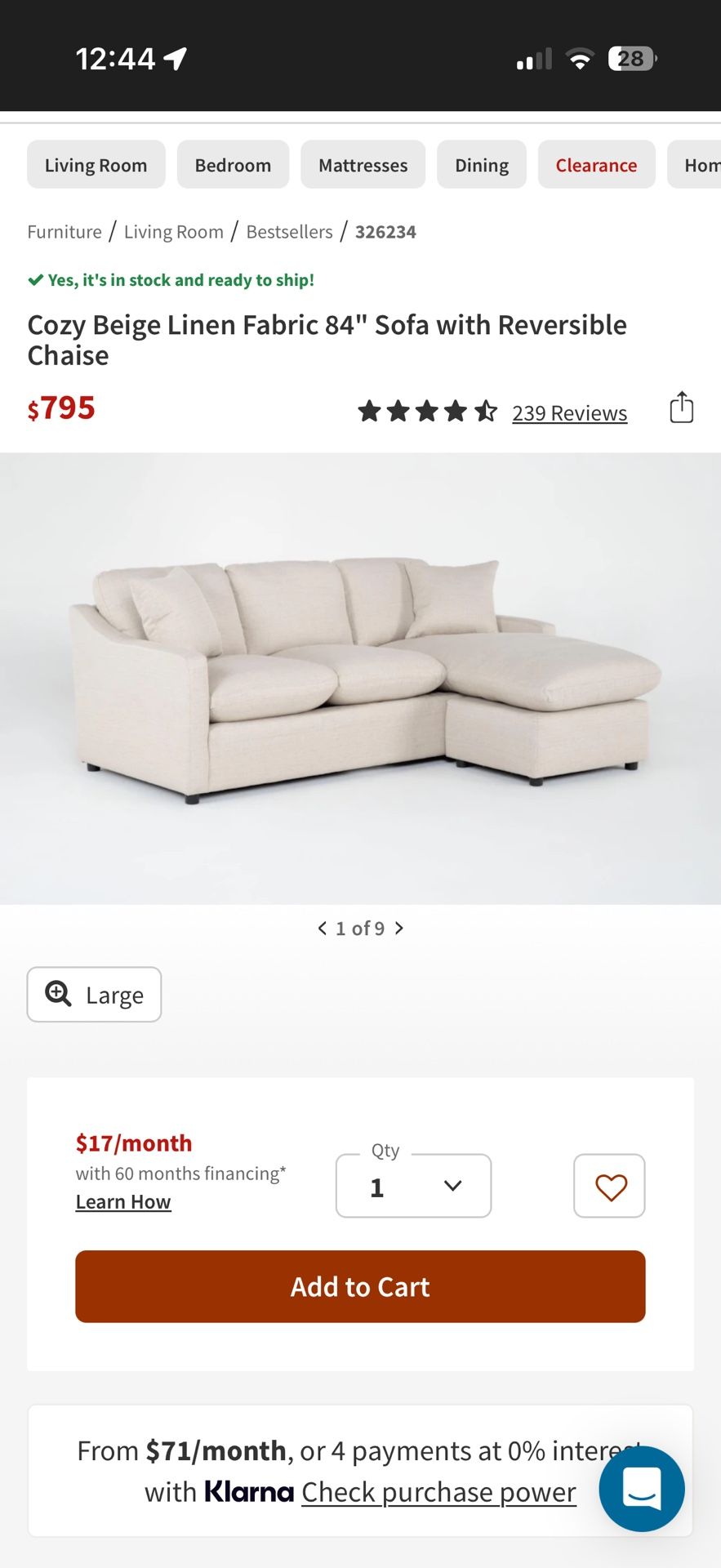Select the Dining nav item
The width and height of the screenshot is (721, 1568).
click(x=481, y=164)
